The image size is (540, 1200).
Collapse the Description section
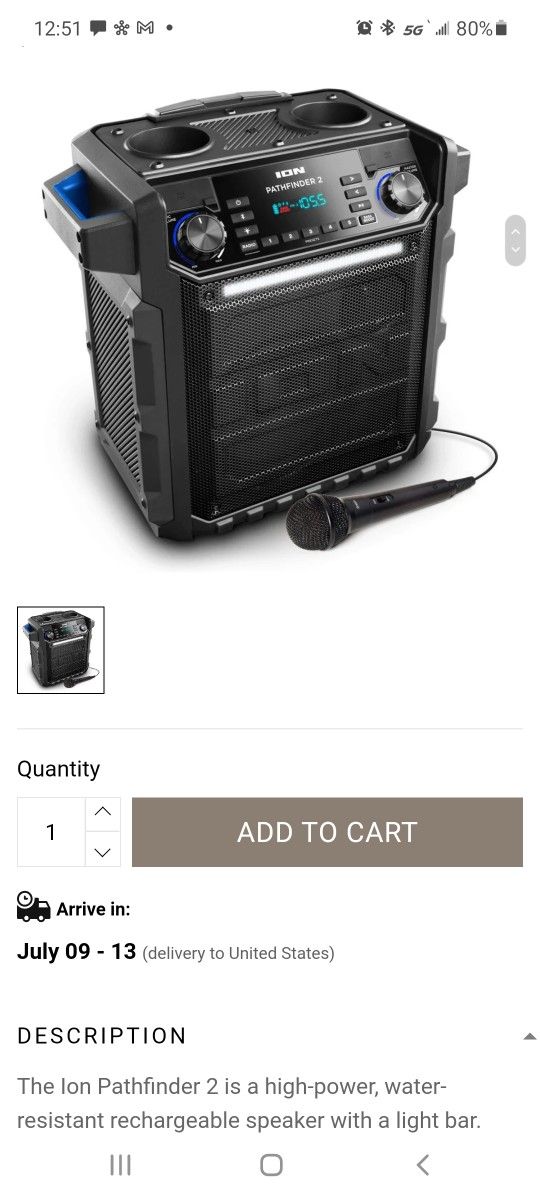(530, 1037)
